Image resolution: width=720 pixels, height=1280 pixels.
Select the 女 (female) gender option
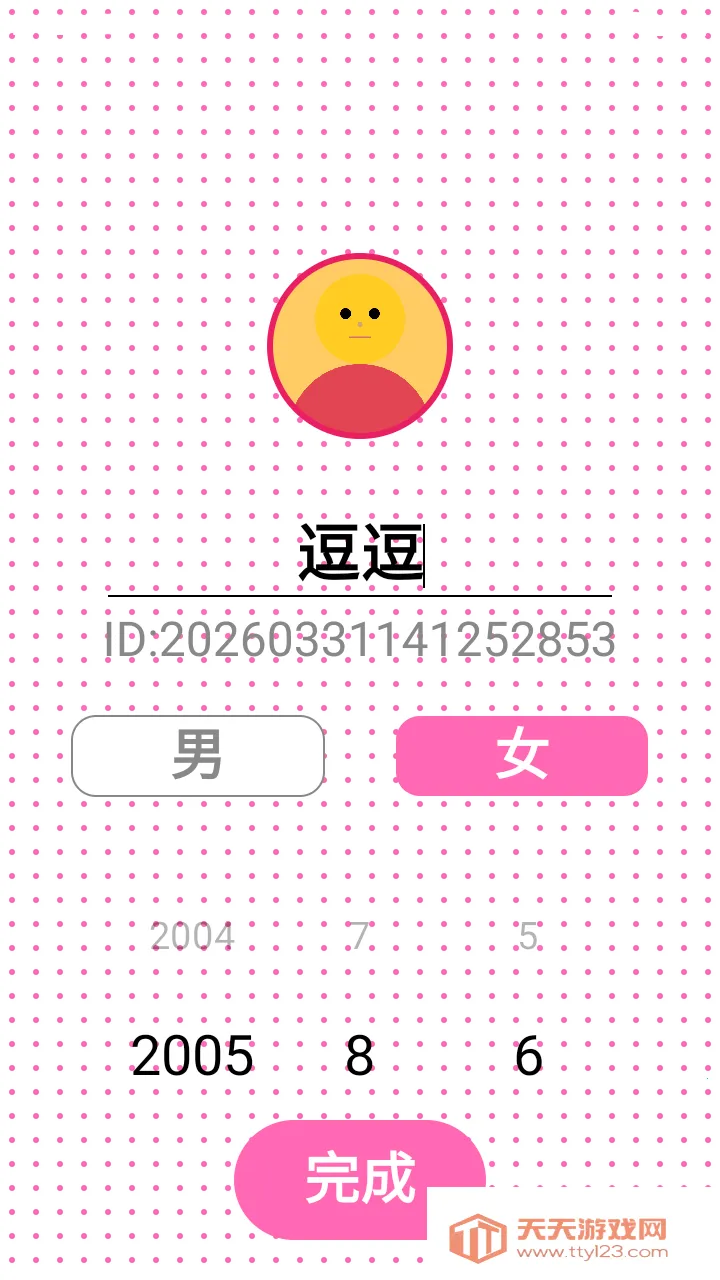pos(522,756)
